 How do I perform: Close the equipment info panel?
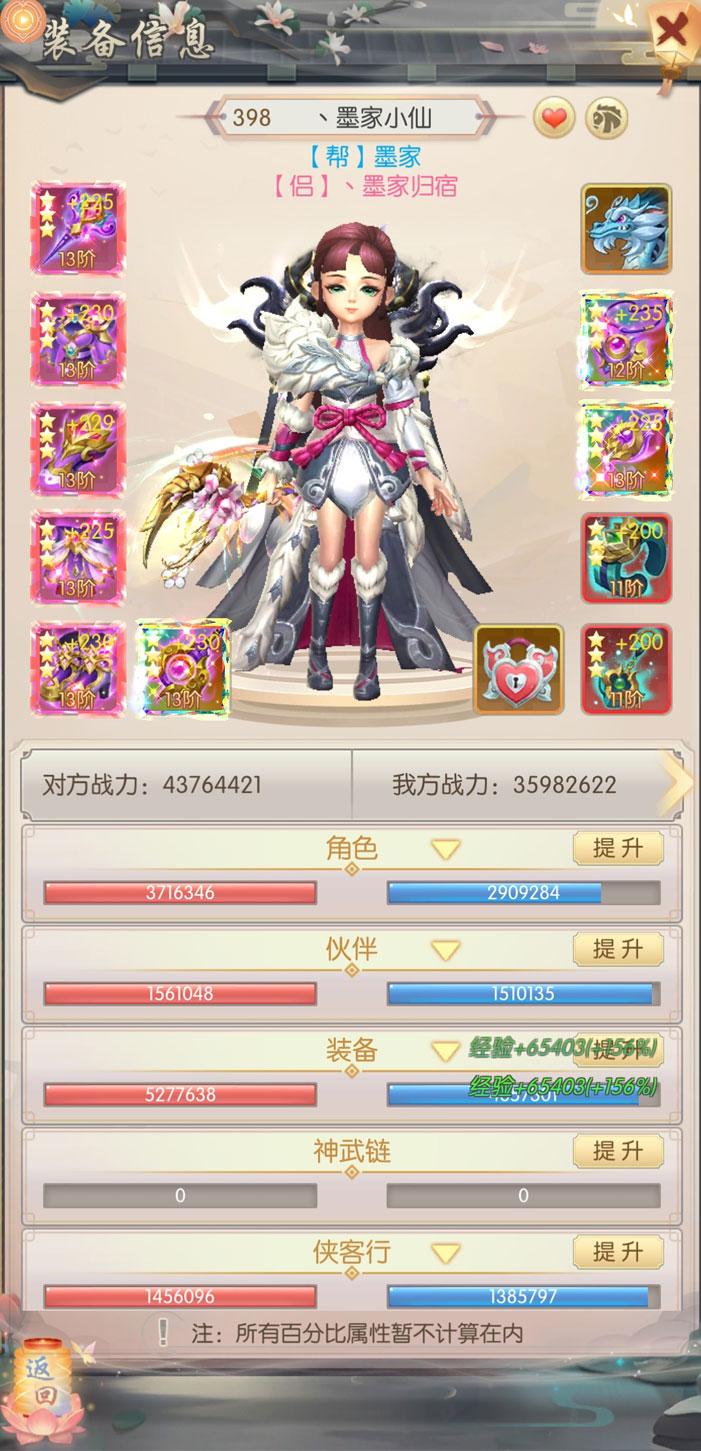tap(672, 32)
